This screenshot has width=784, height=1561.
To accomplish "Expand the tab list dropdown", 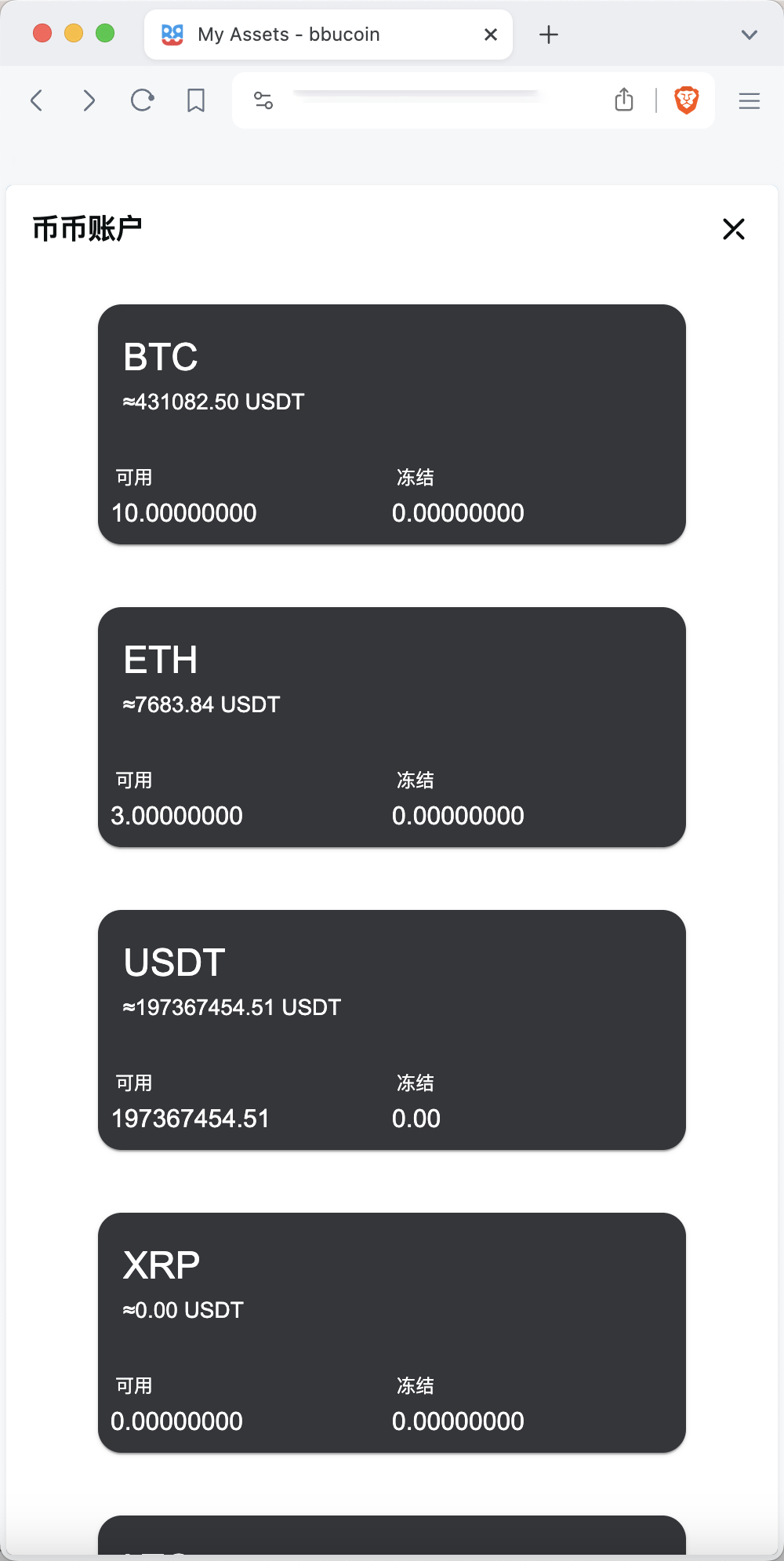I will 750,35.
